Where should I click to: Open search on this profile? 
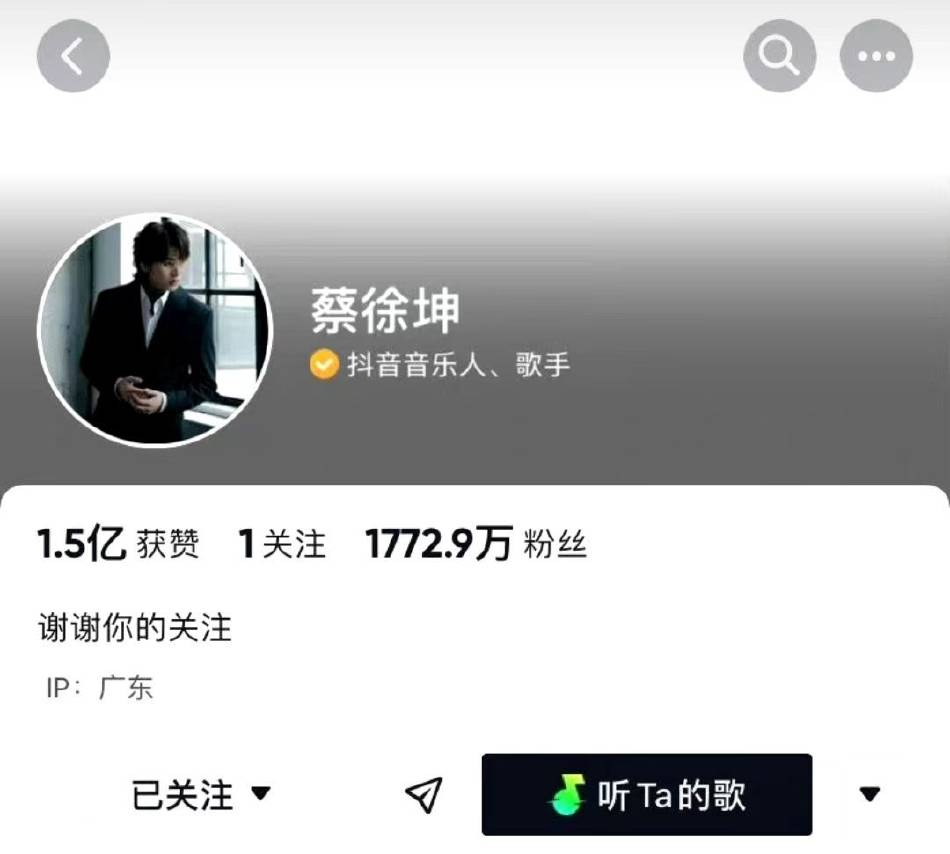coord(780,56)
